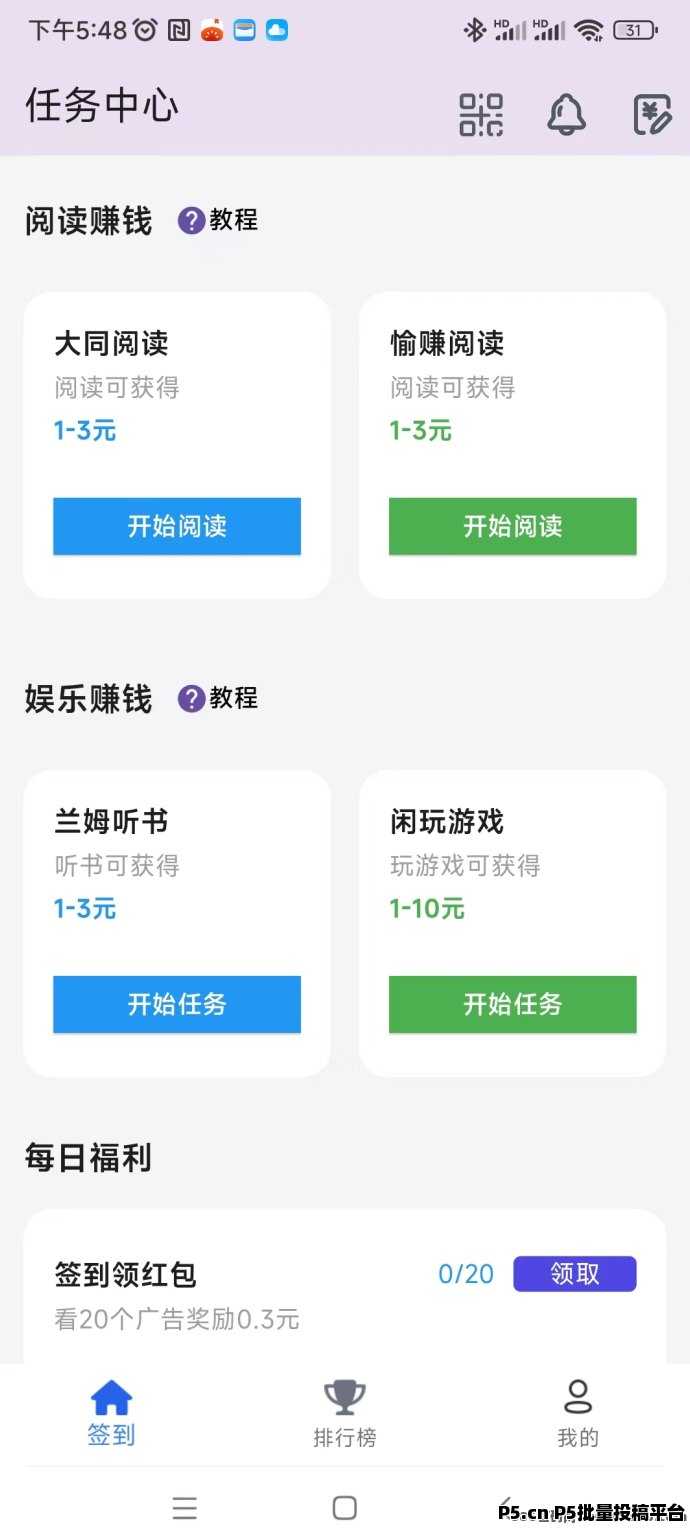Claim the 签到领红包 reward with 领取
The height and width of the screenshot is (1530, 690).
574,1273
